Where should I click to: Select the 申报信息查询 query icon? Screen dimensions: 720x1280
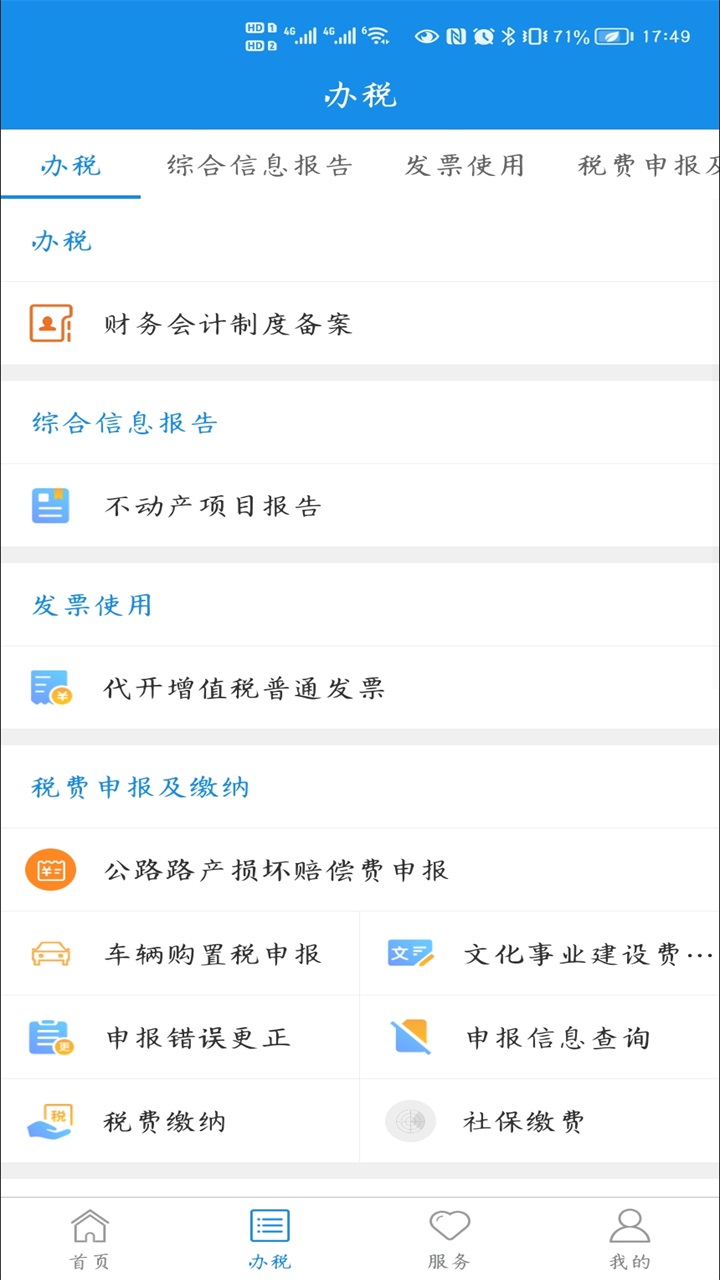tap(410, 1037)
